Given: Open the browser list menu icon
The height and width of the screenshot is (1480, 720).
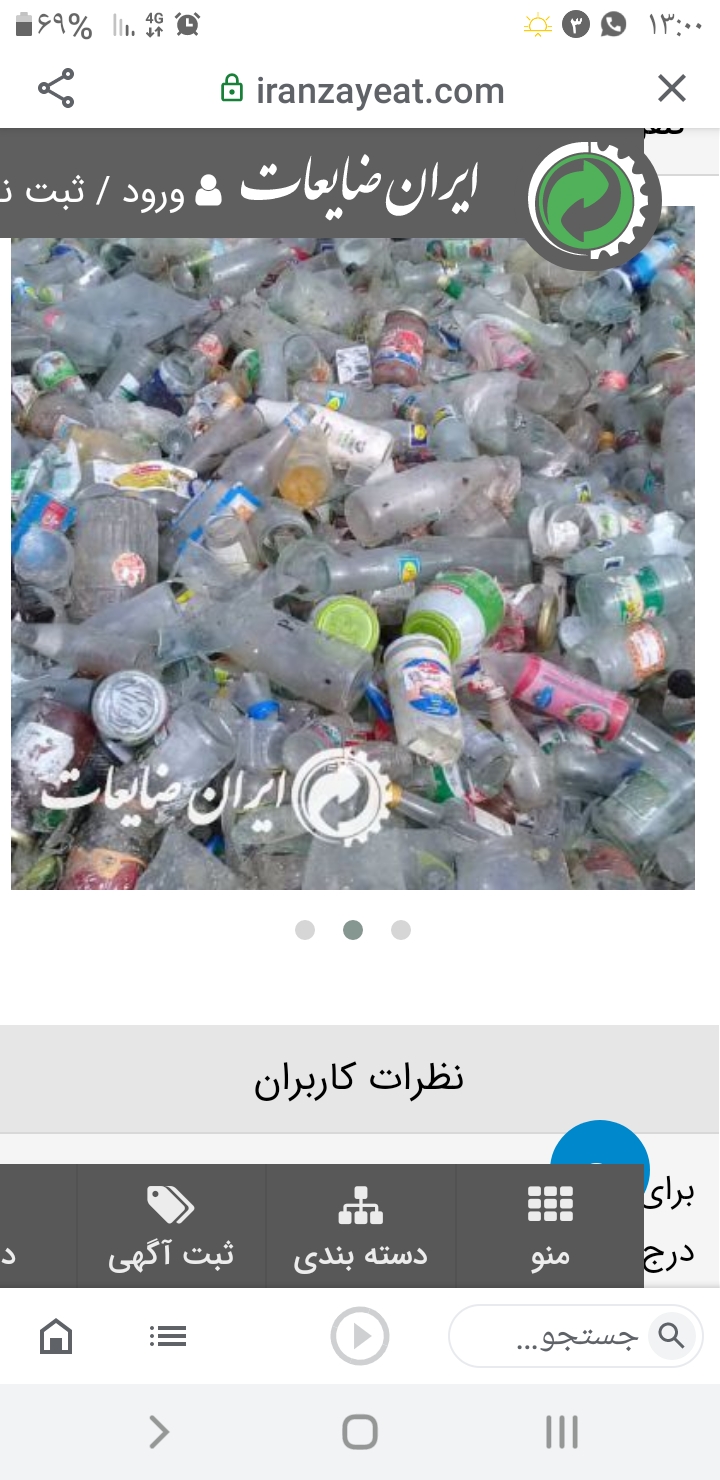Looking at the screenshot, I should pyautogui.click(x=167, y=1336).
